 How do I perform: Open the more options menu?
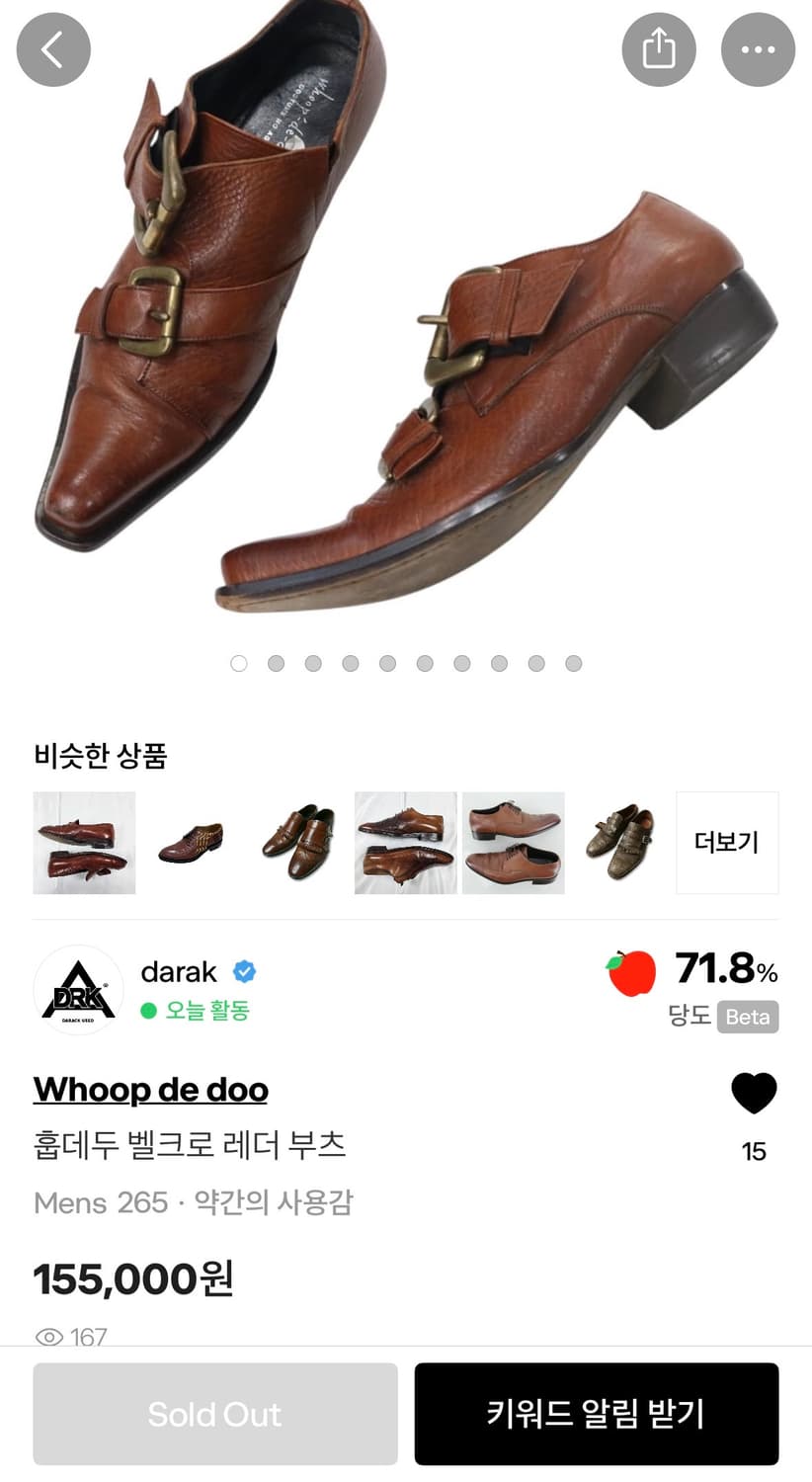pos(758,48)
